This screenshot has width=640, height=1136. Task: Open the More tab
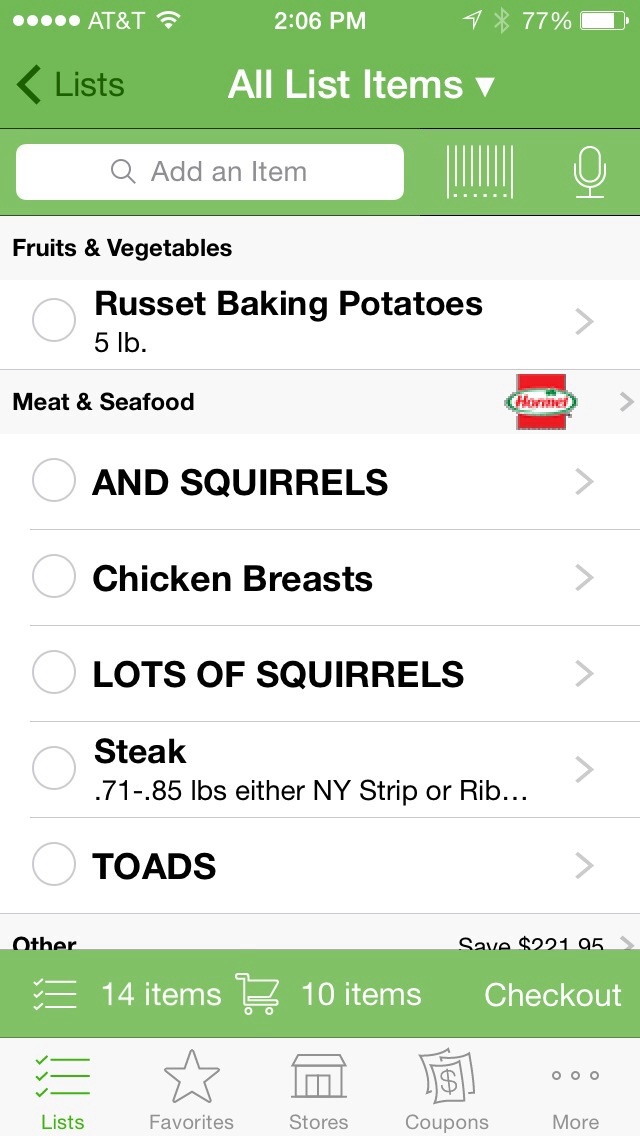point(575,1090)
